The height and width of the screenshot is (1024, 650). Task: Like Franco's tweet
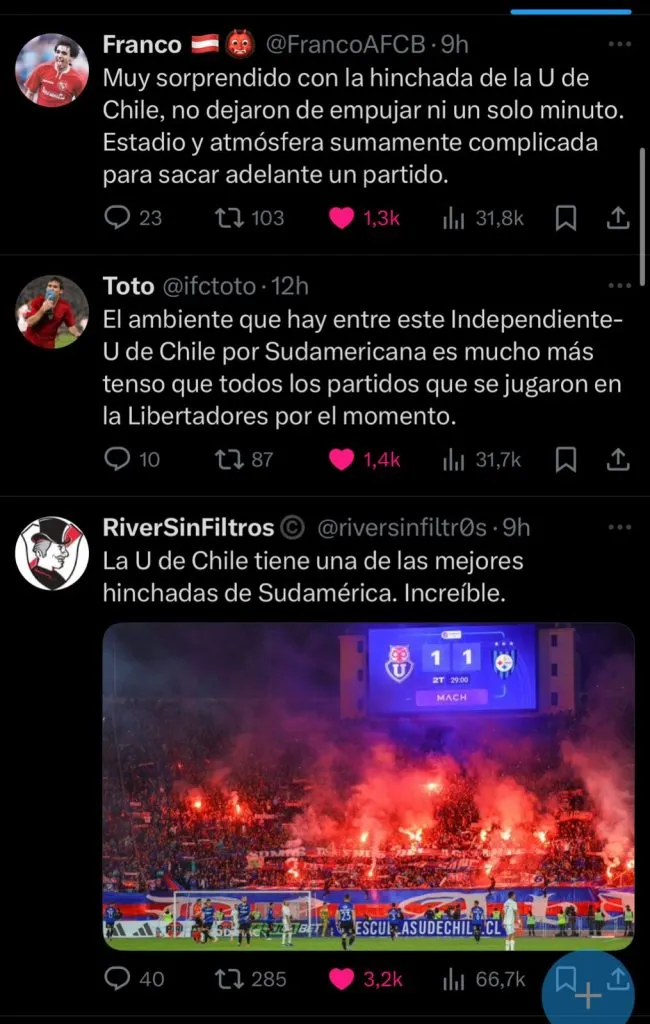click(342, 217)
